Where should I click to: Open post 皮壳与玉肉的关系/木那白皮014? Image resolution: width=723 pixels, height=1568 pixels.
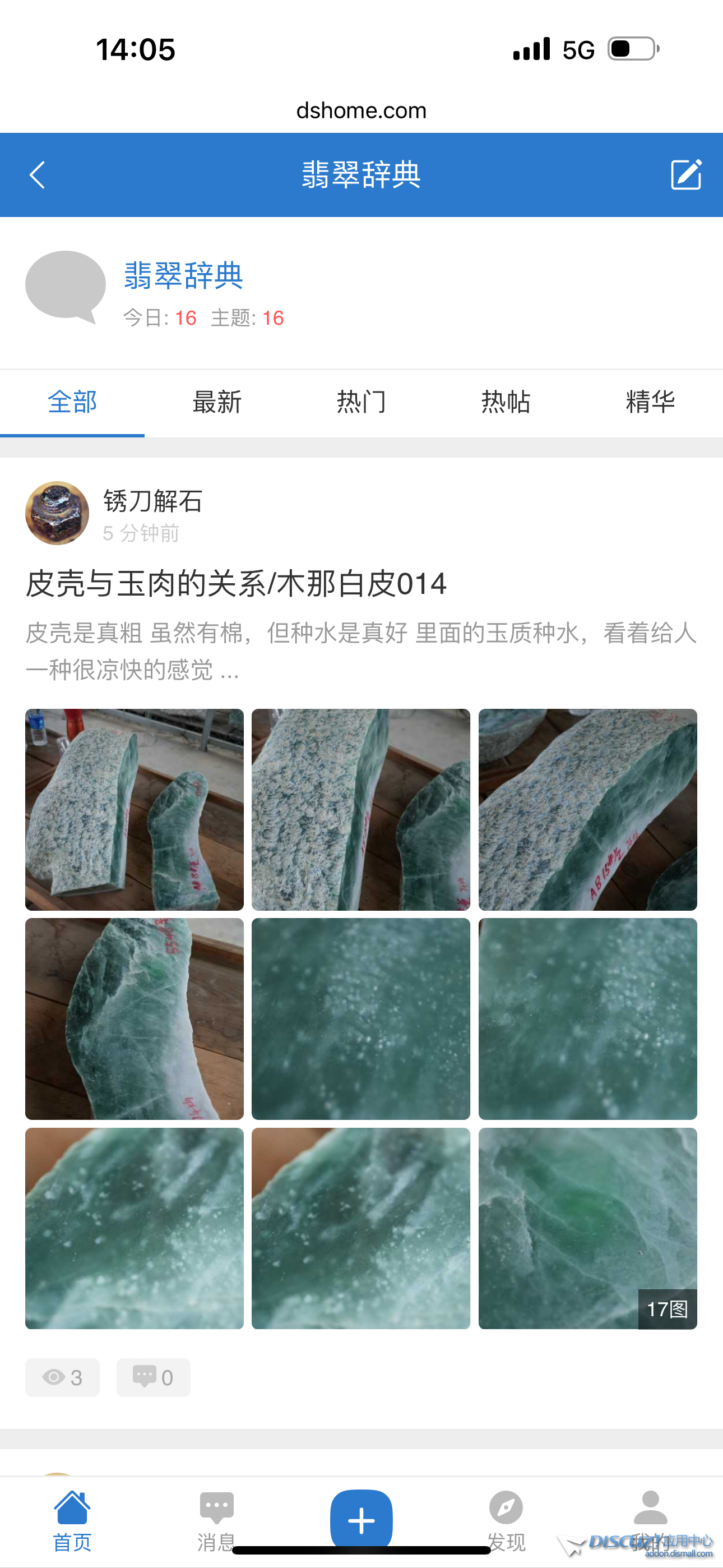click(236, 584)
